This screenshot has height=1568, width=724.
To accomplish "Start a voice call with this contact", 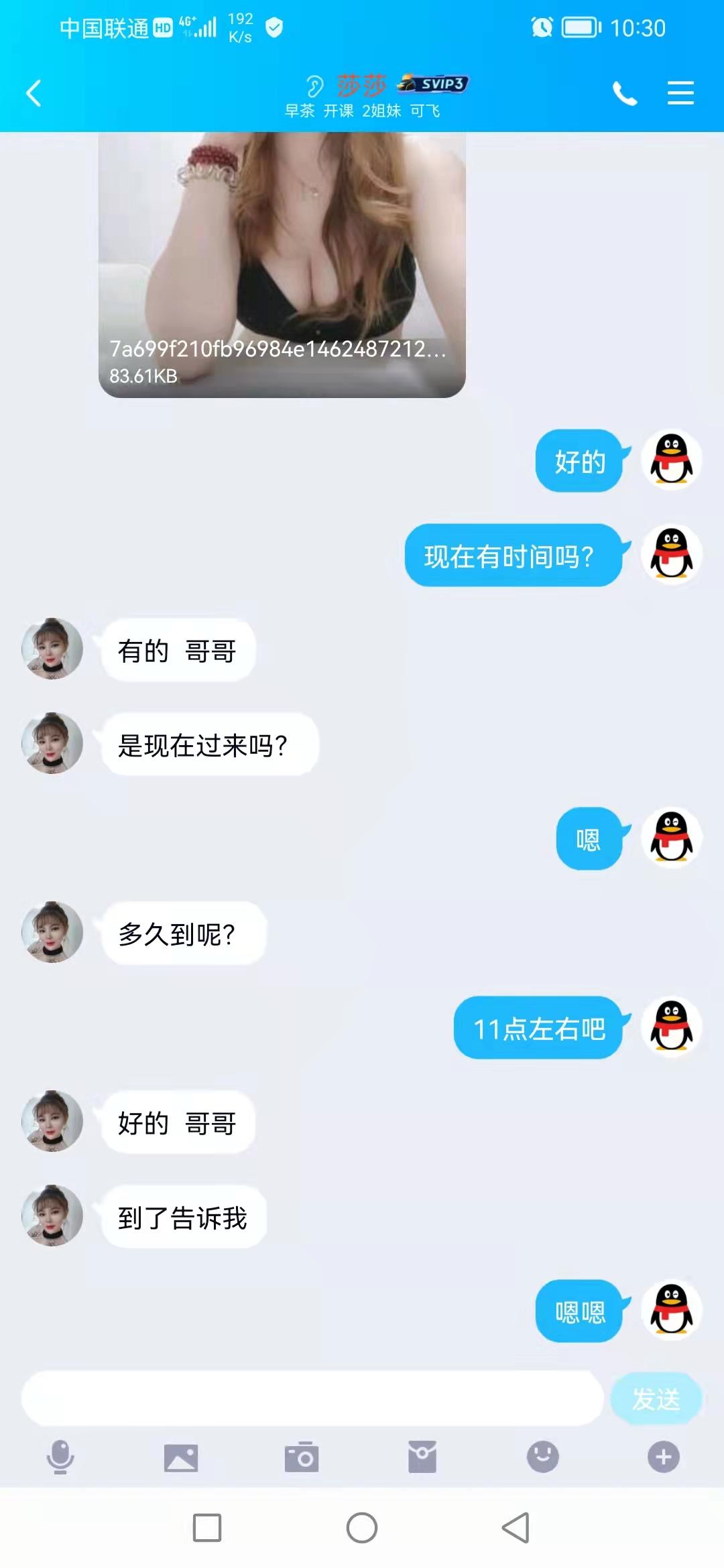I will point(624,94).
